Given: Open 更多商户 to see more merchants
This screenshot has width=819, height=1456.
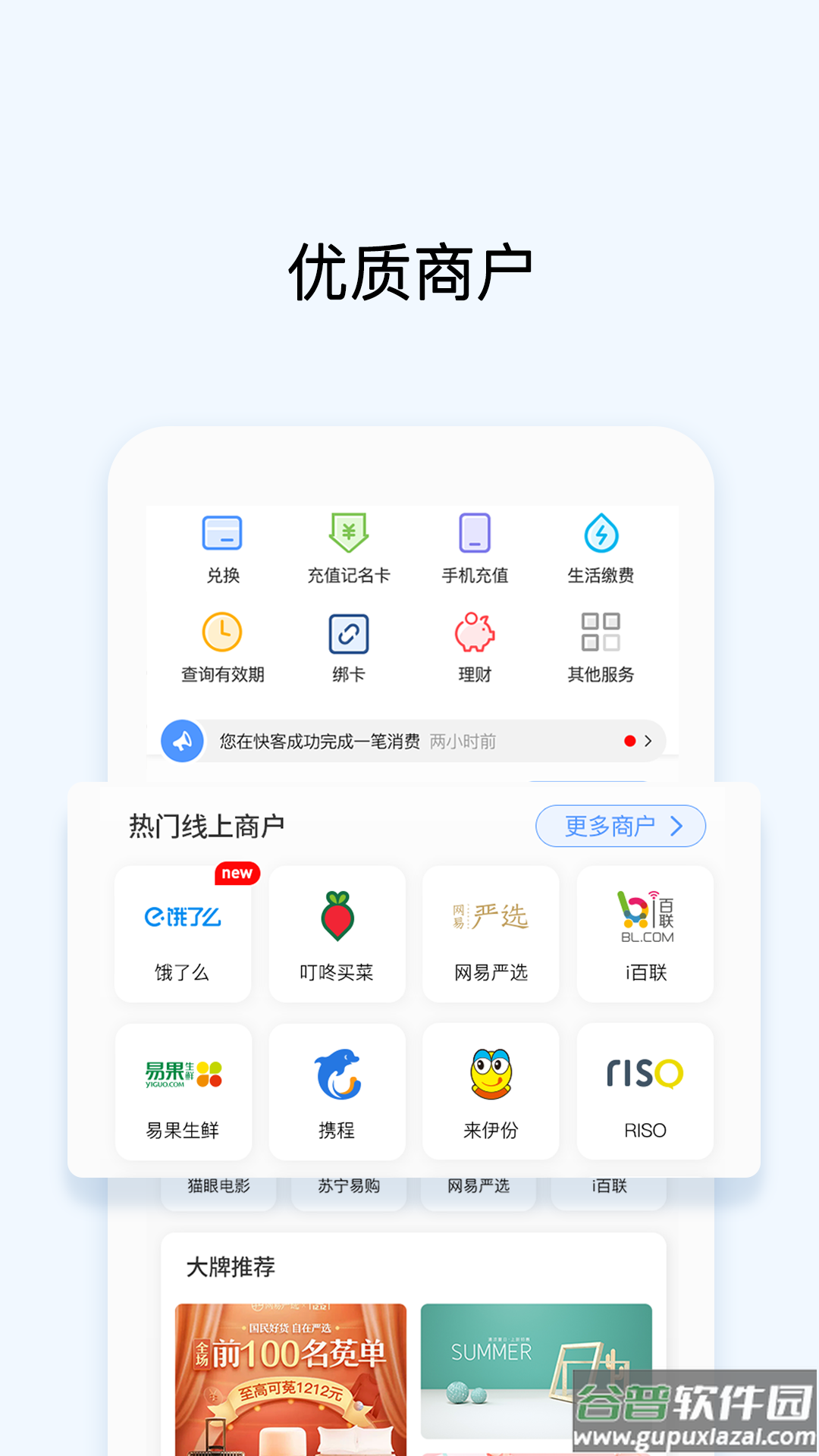Looking at the screenshot, I should (620, 826).
